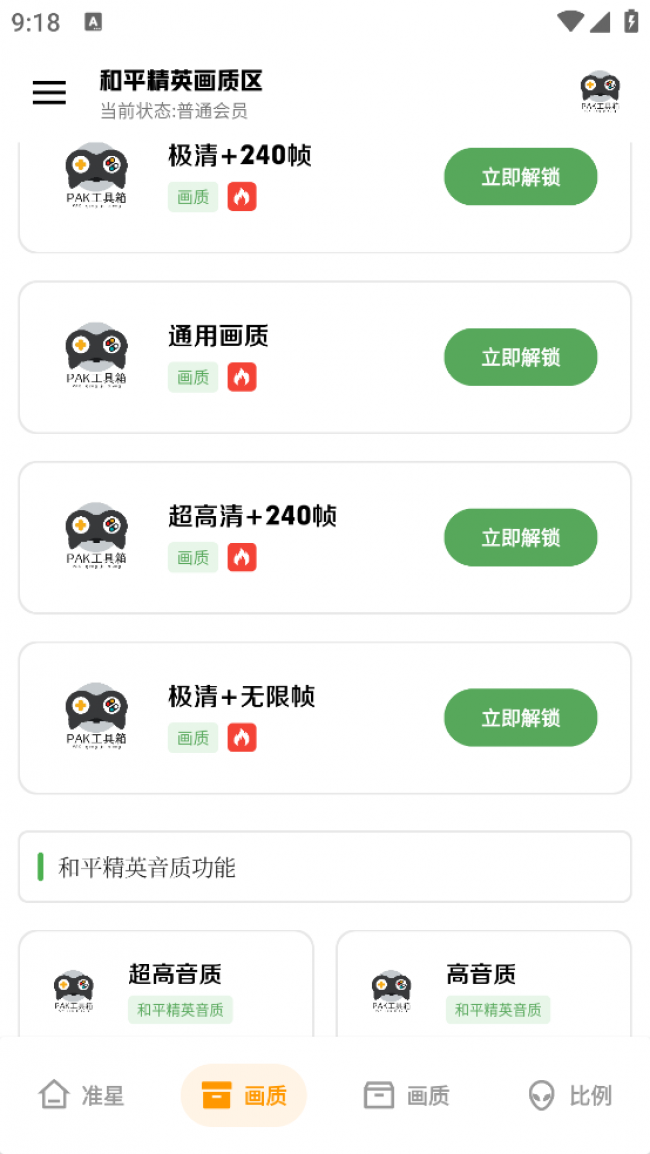Unlock the 极清+240帧 quality option
The width and height of the screenshot is (650, 1154).
pyautogui.click(x=520, y=177)
